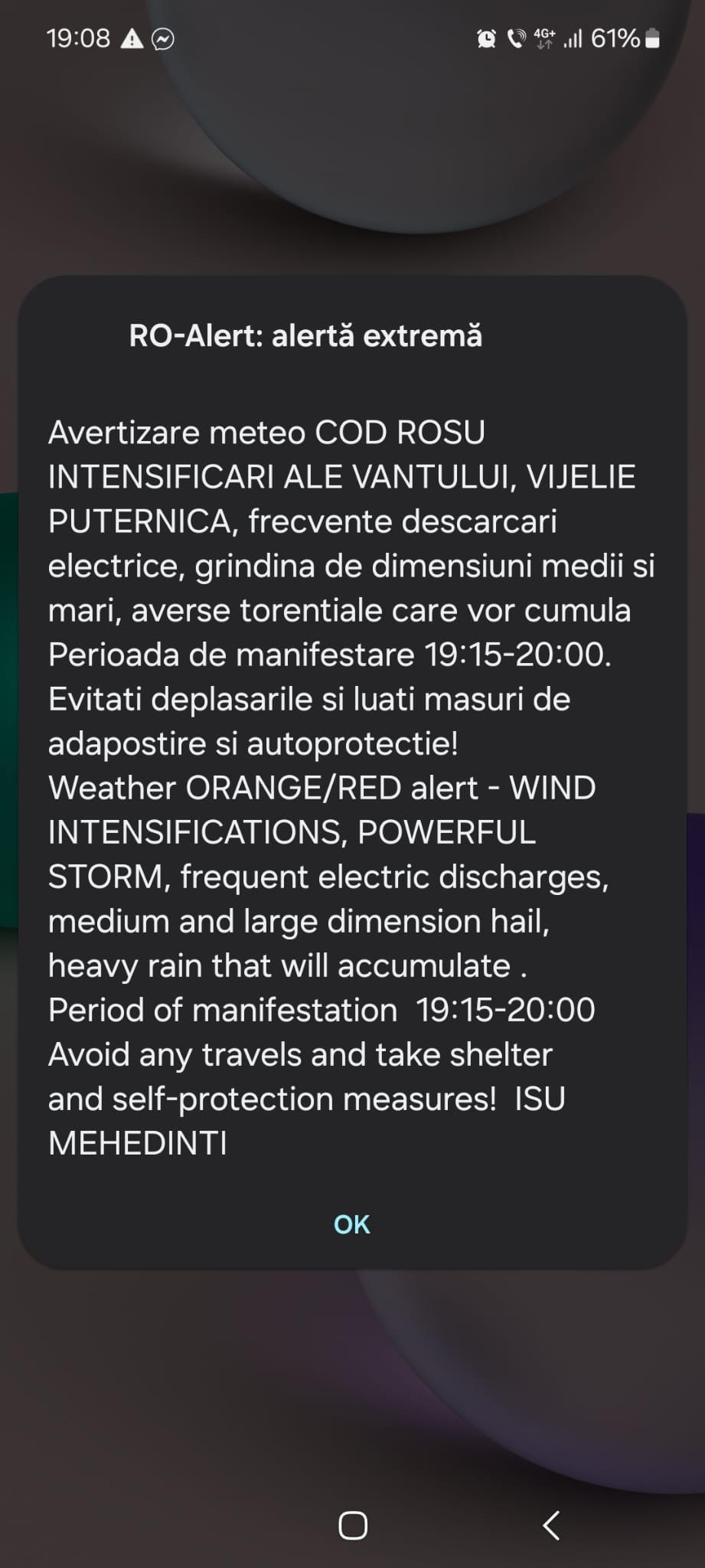Viewport: 705px width, 1568px height.
Task: Tap the Back navigation arrow
Action: 550,1525
